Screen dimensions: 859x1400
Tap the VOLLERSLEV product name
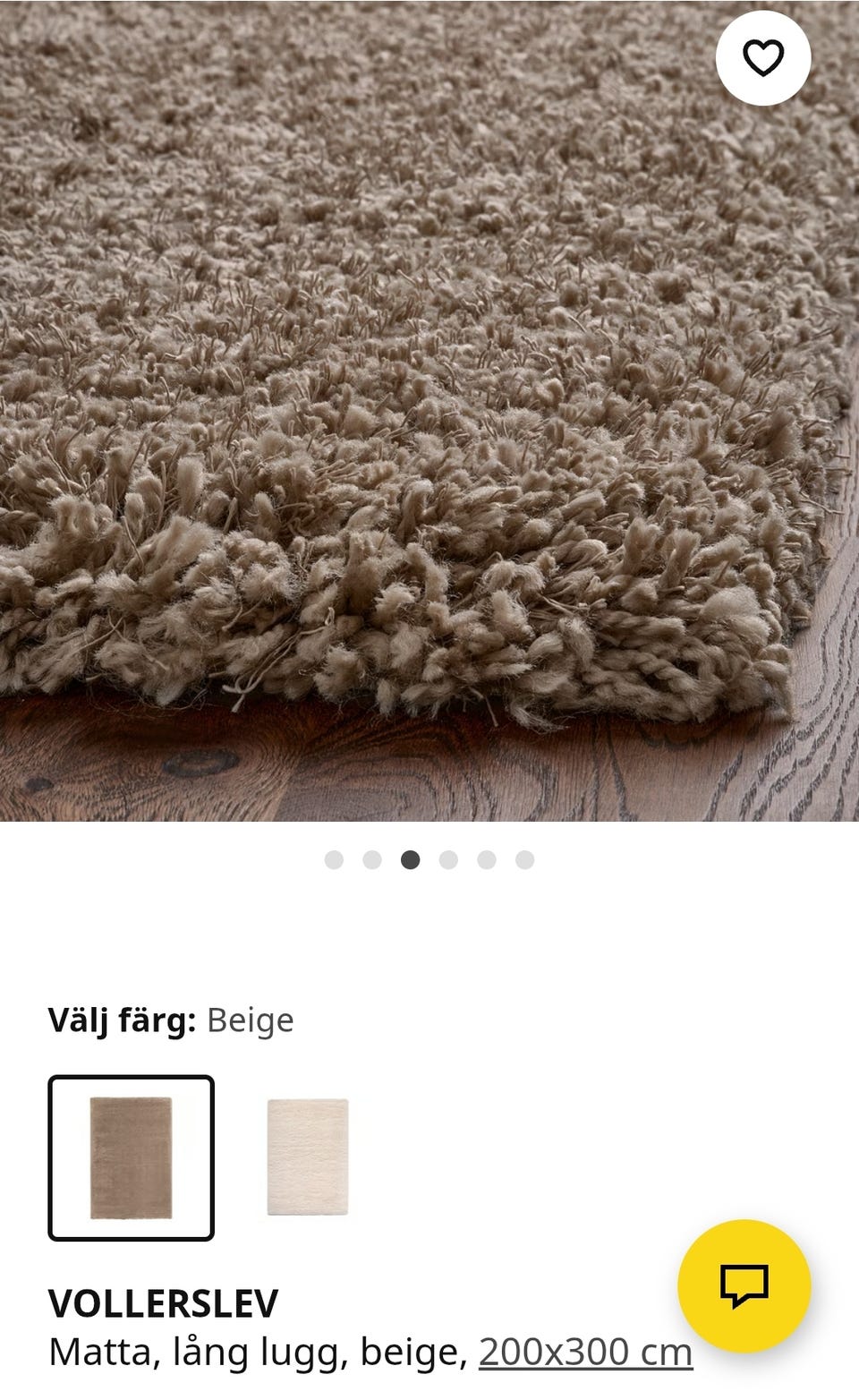click(163, 1303)
